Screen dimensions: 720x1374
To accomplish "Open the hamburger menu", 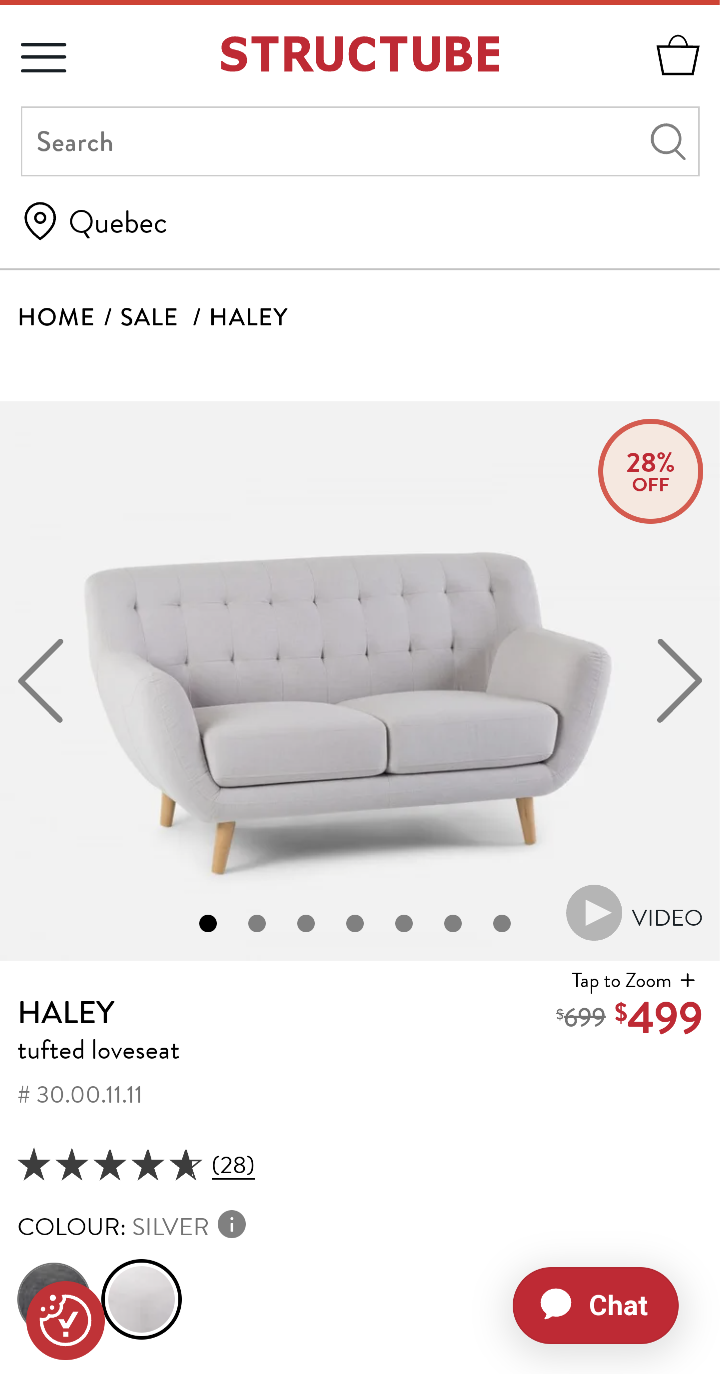I will (x=43, y=57).
